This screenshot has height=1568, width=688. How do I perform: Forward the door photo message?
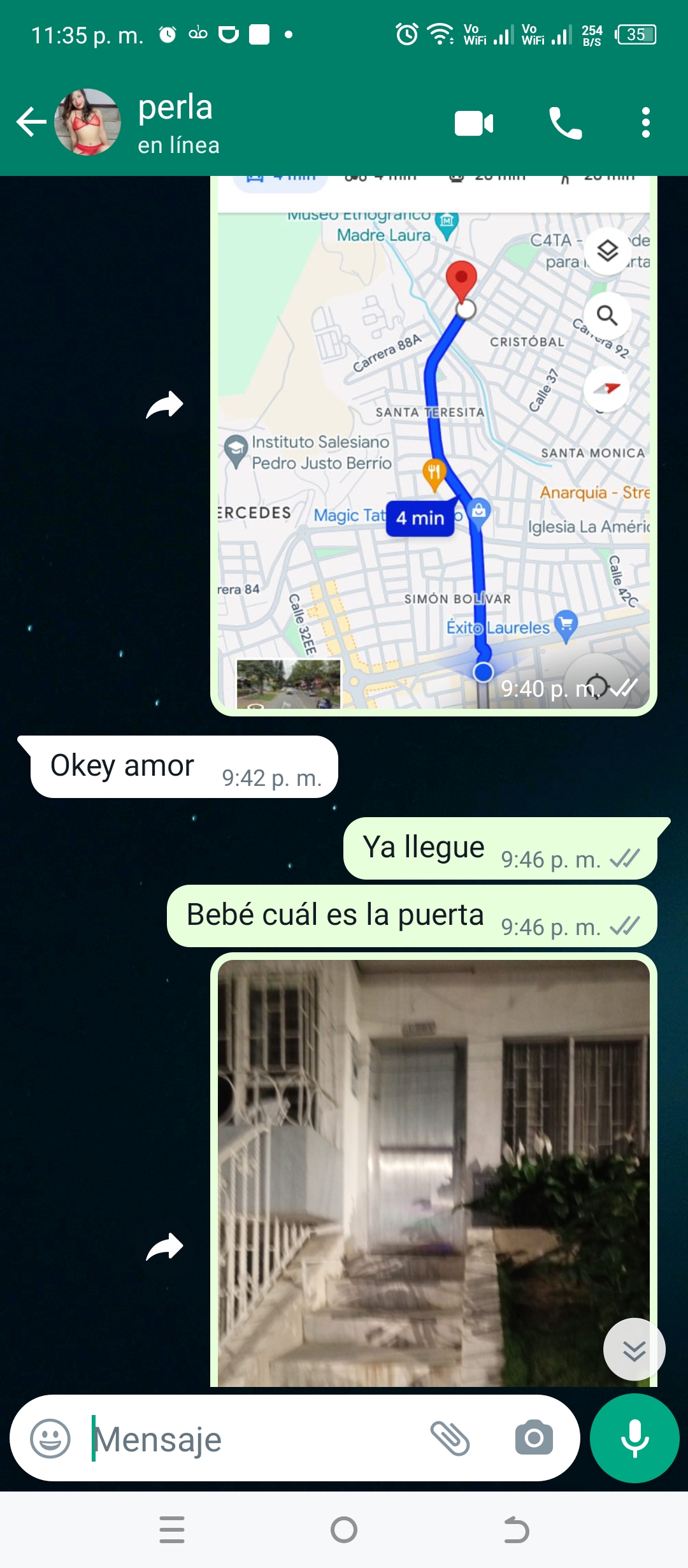pyautogui.click(x=164, y=1247)
